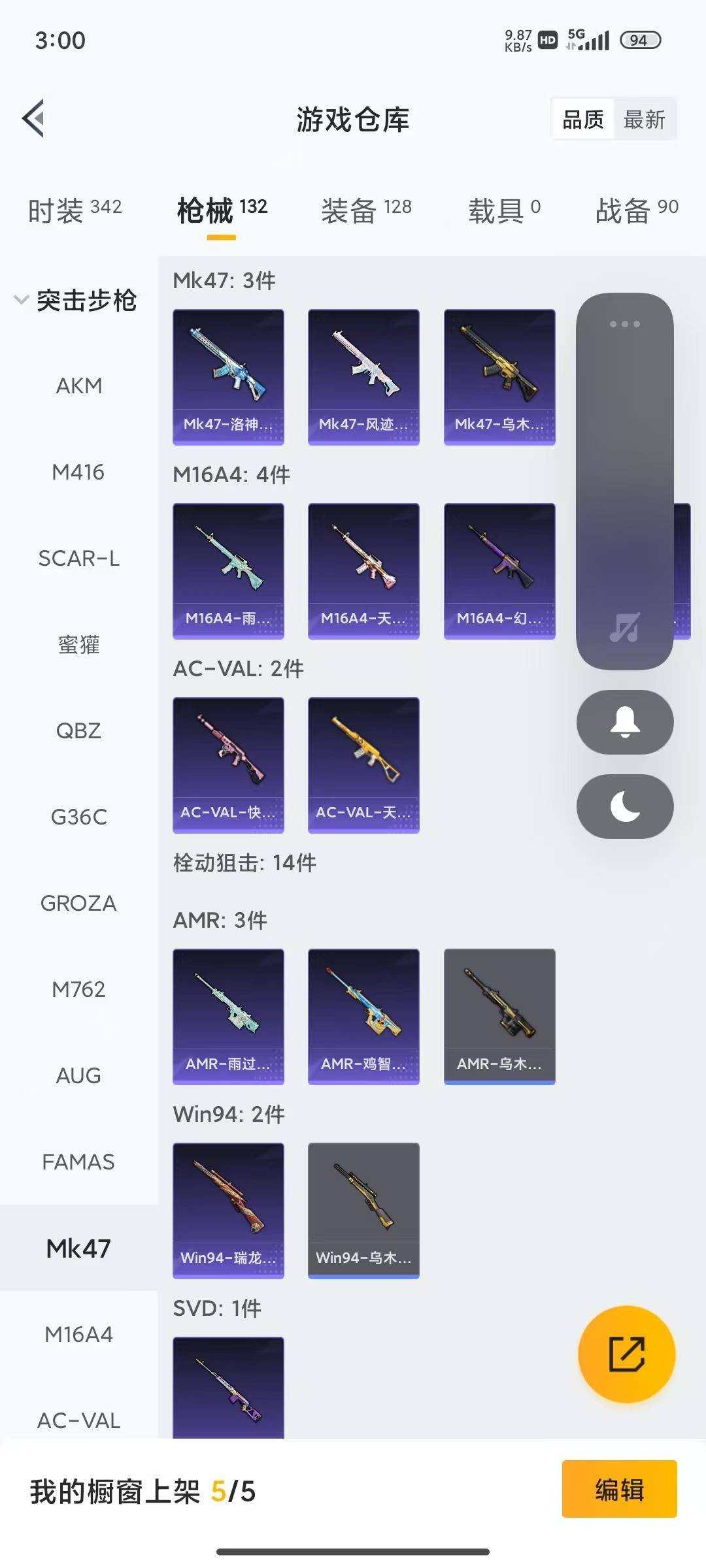Select the Mk47-洛神 weapon skin thumbnail
This screenshot has height=1568, width=706.
(228, 374)
